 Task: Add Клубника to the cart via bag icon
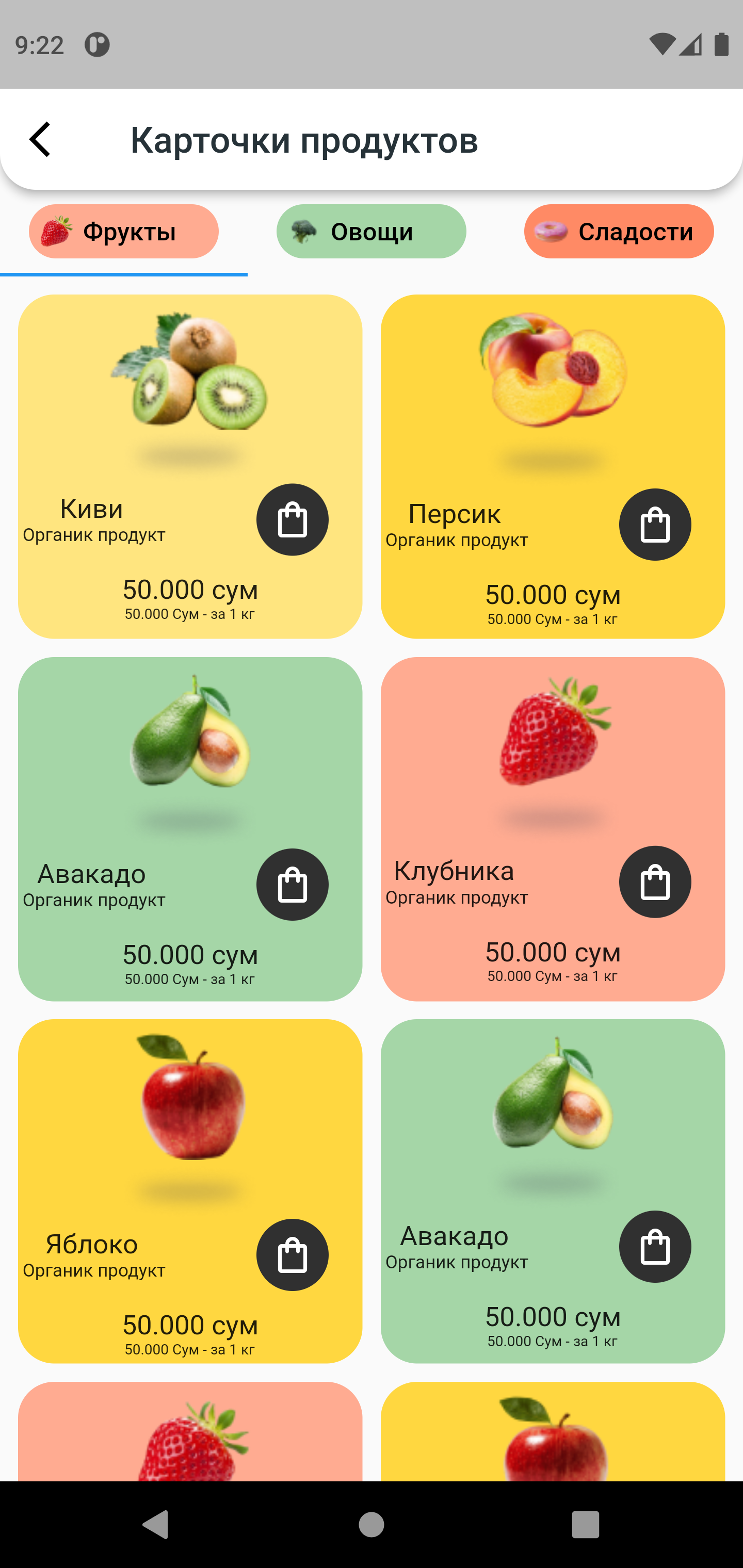655,881
